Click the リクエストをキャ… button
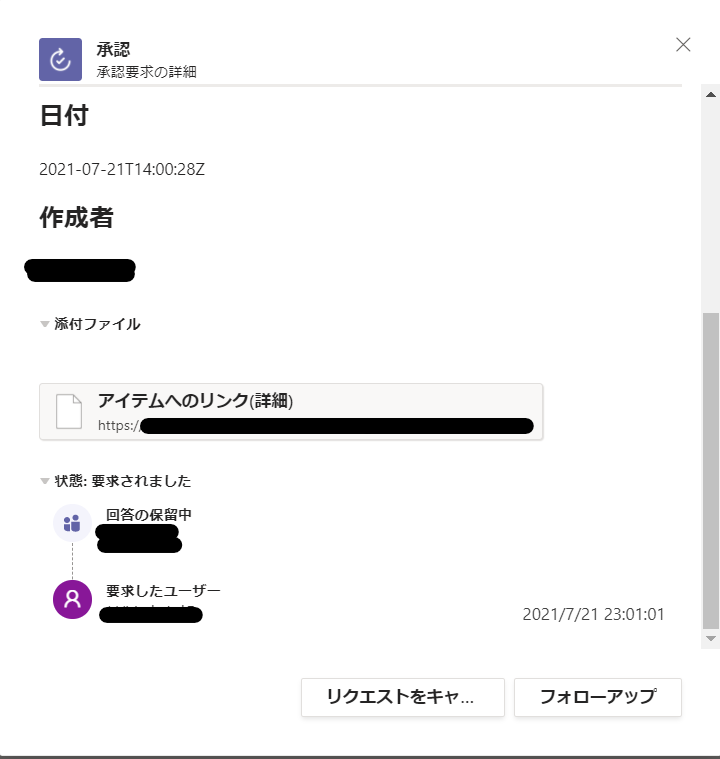 402,697
